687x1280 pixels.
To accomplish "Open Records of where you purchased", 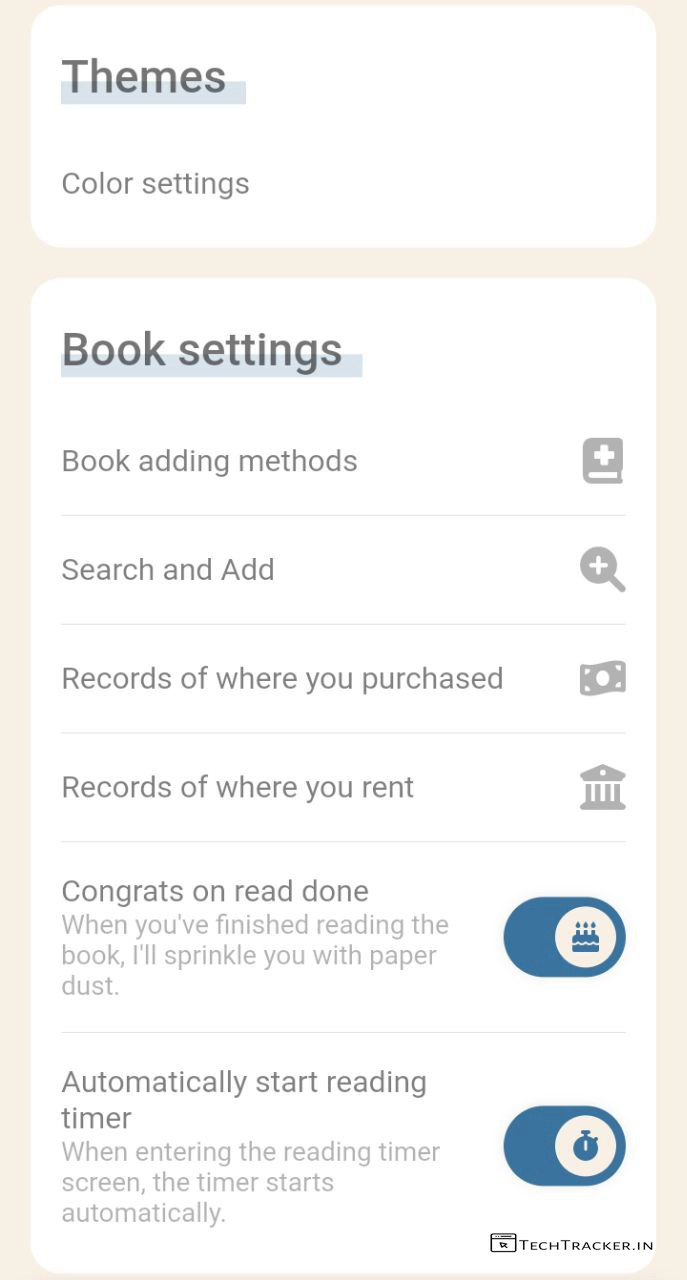I will pos(282,679).
